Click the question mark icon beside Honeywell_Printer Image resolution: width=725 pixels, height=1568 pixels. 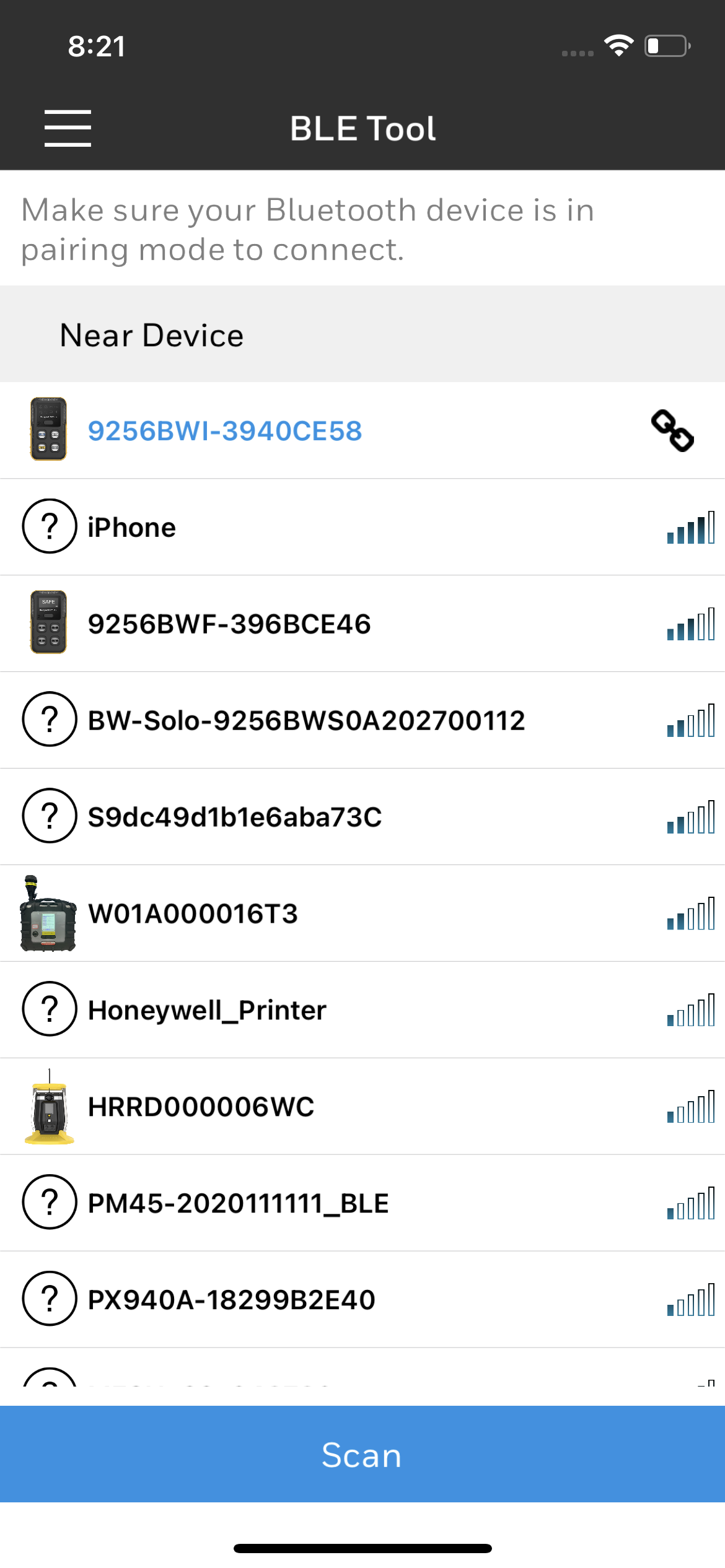(49, 1010)
